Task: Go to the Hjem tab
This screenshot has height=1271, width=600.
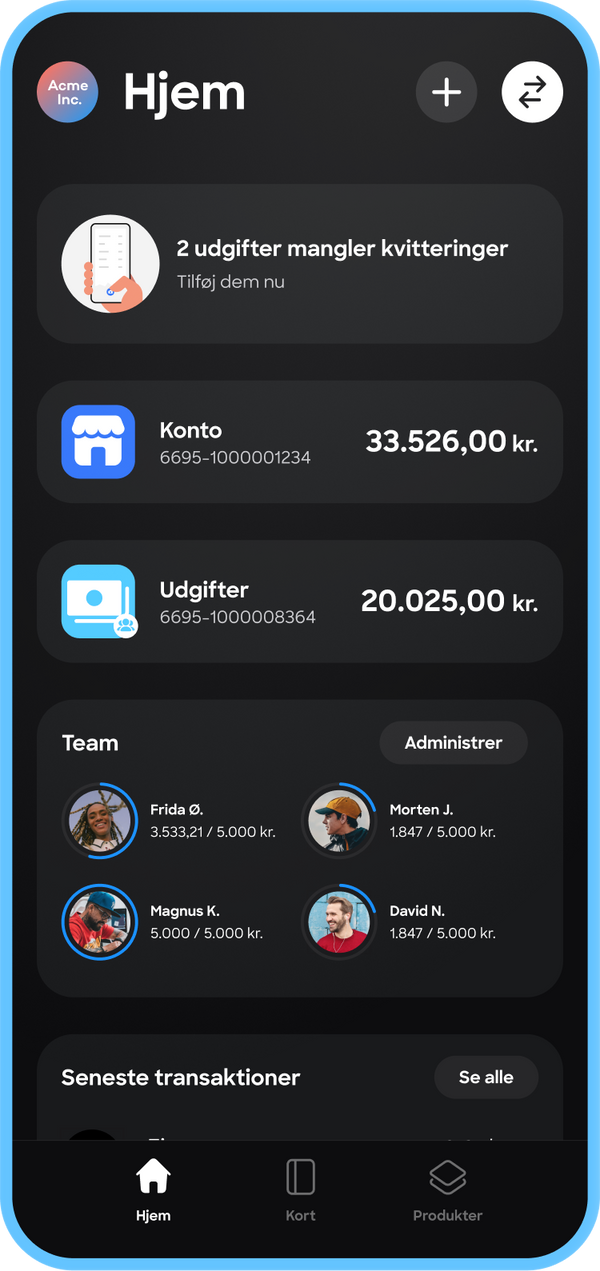Action: (x=153, y=1190)
